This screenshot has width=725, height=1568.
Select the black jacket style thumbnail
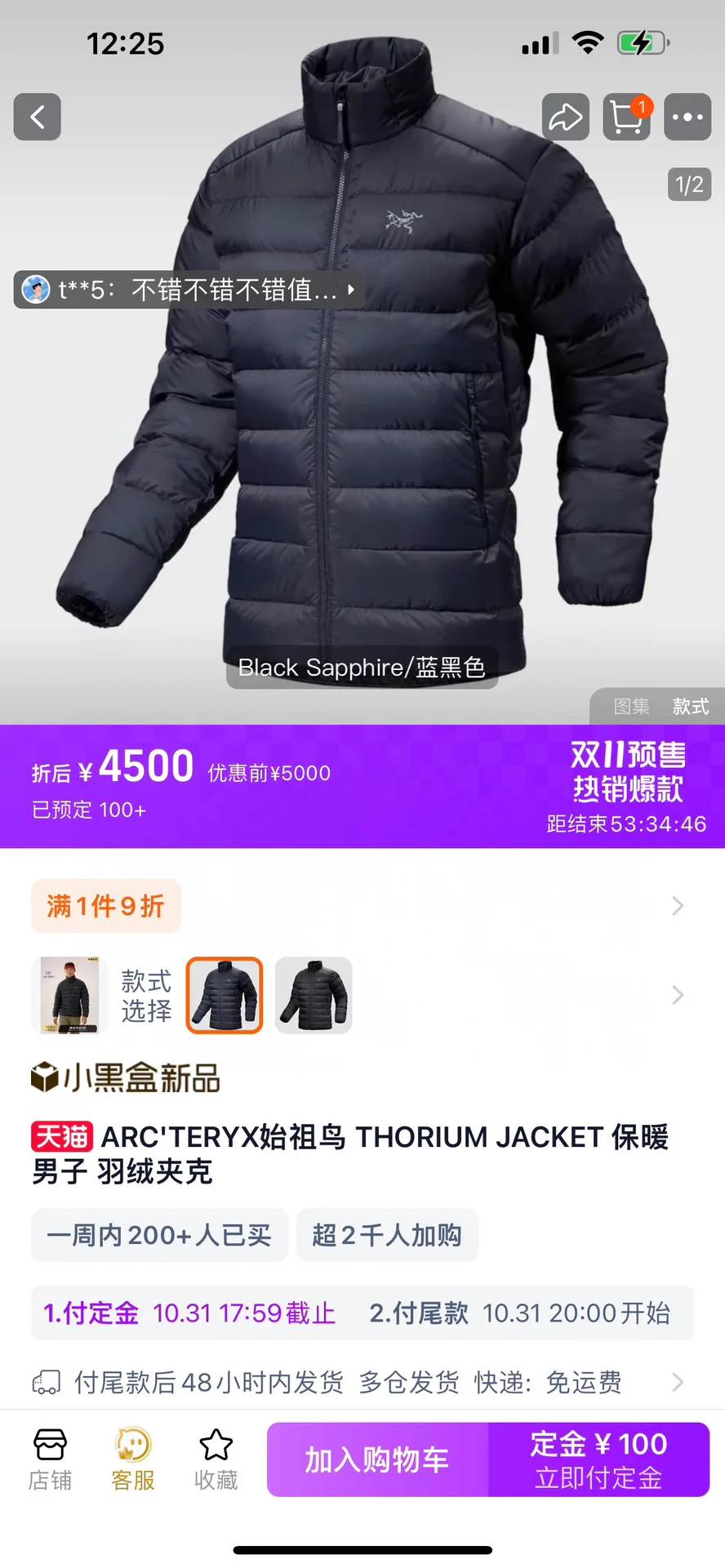[314, 995]
